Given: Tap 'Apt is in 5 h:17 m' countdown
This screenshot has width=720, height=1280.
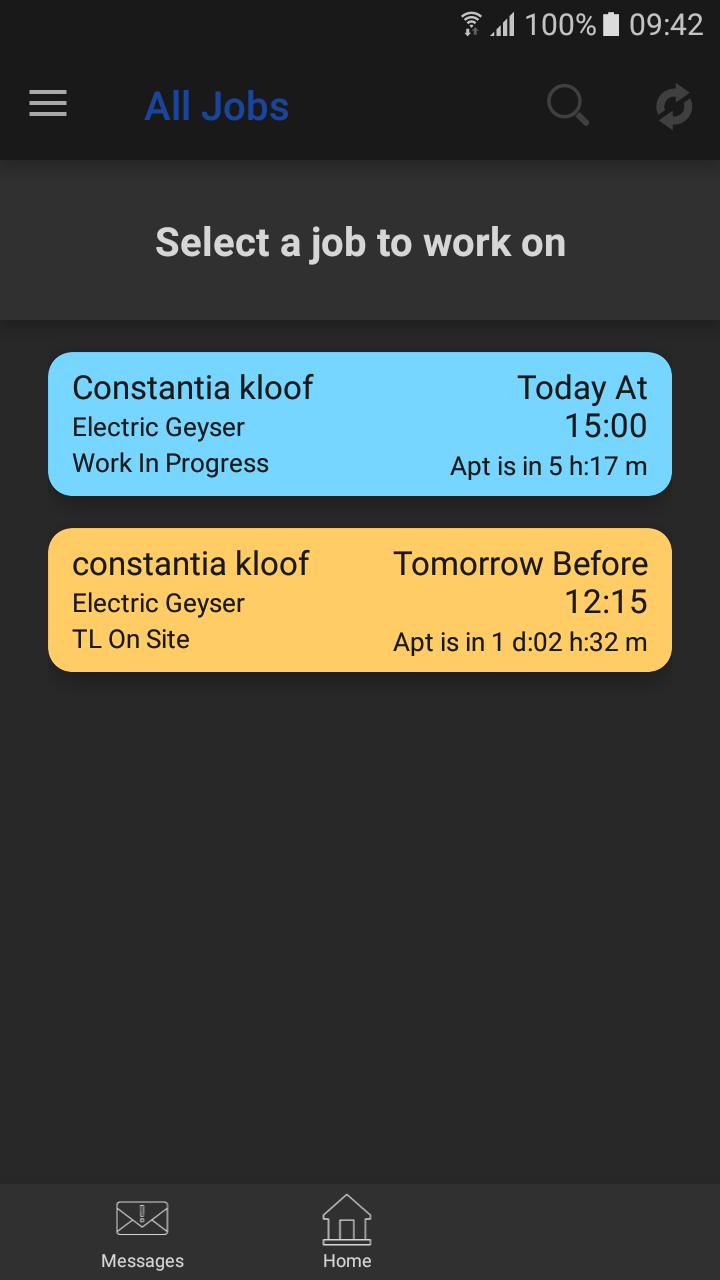Looking at the screenshot, I should 548,466.
